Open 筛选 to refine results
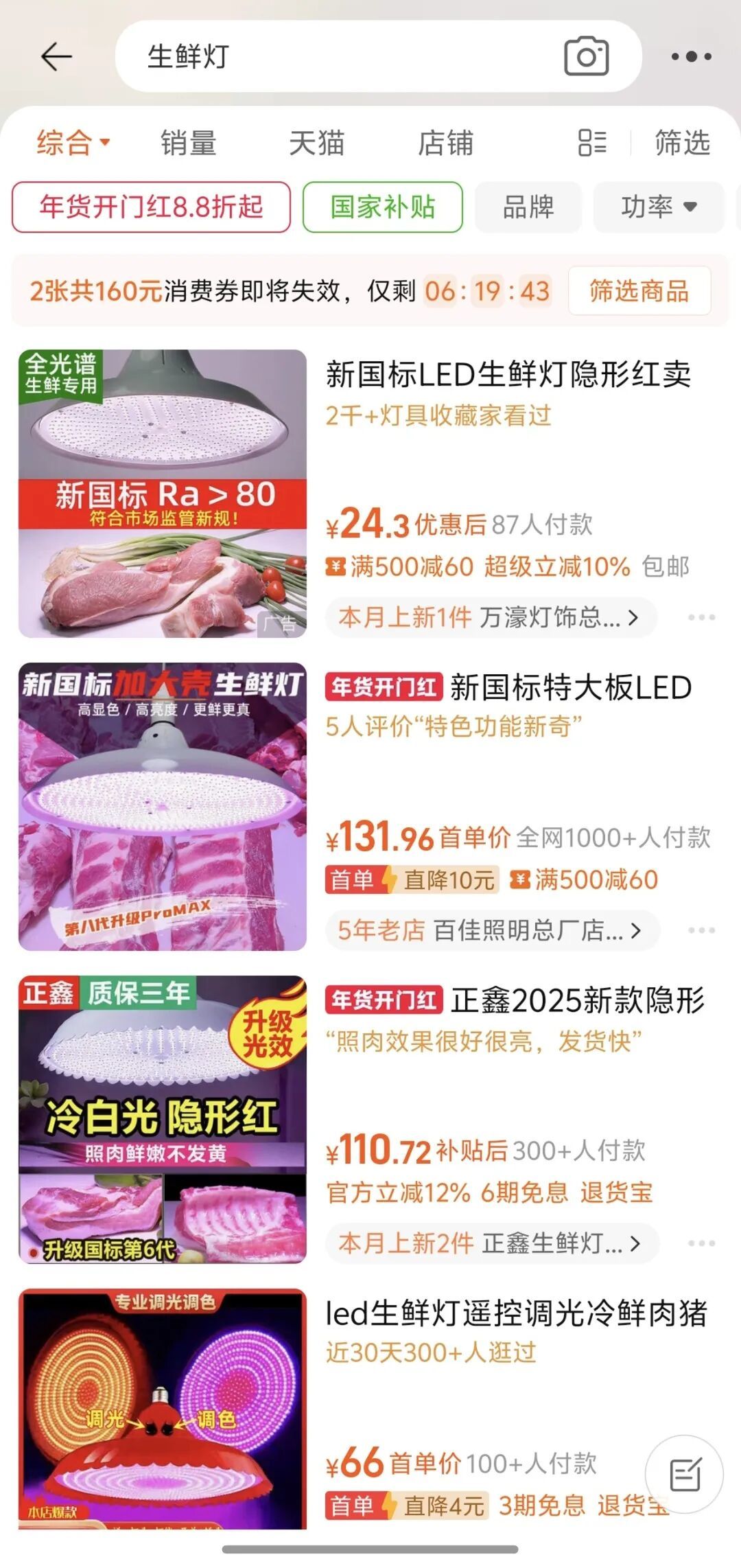This screenshot has width=741, height=1568. [x=681, y=143]
